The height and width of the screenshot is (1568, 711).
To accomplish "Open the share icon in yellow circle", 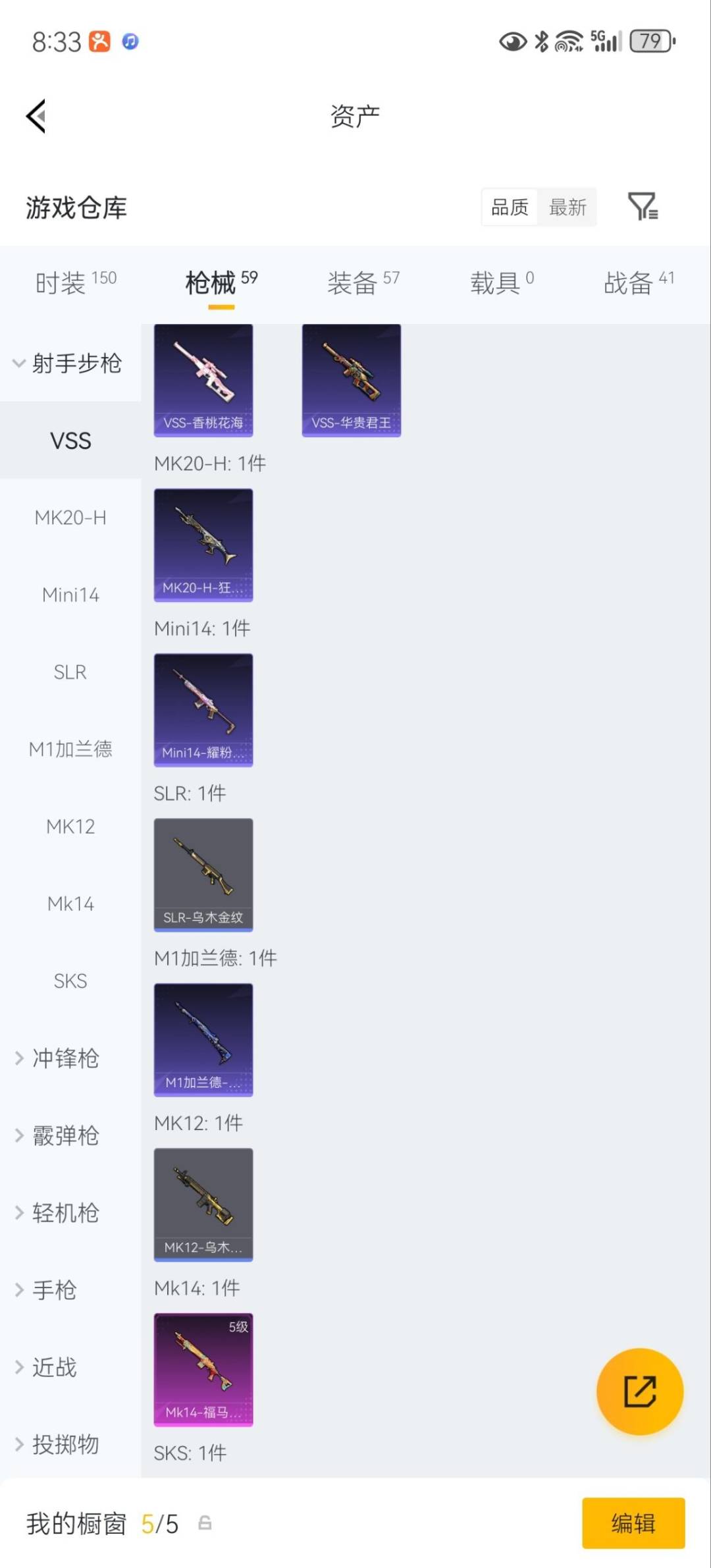I will click(x=639, y=1393).
